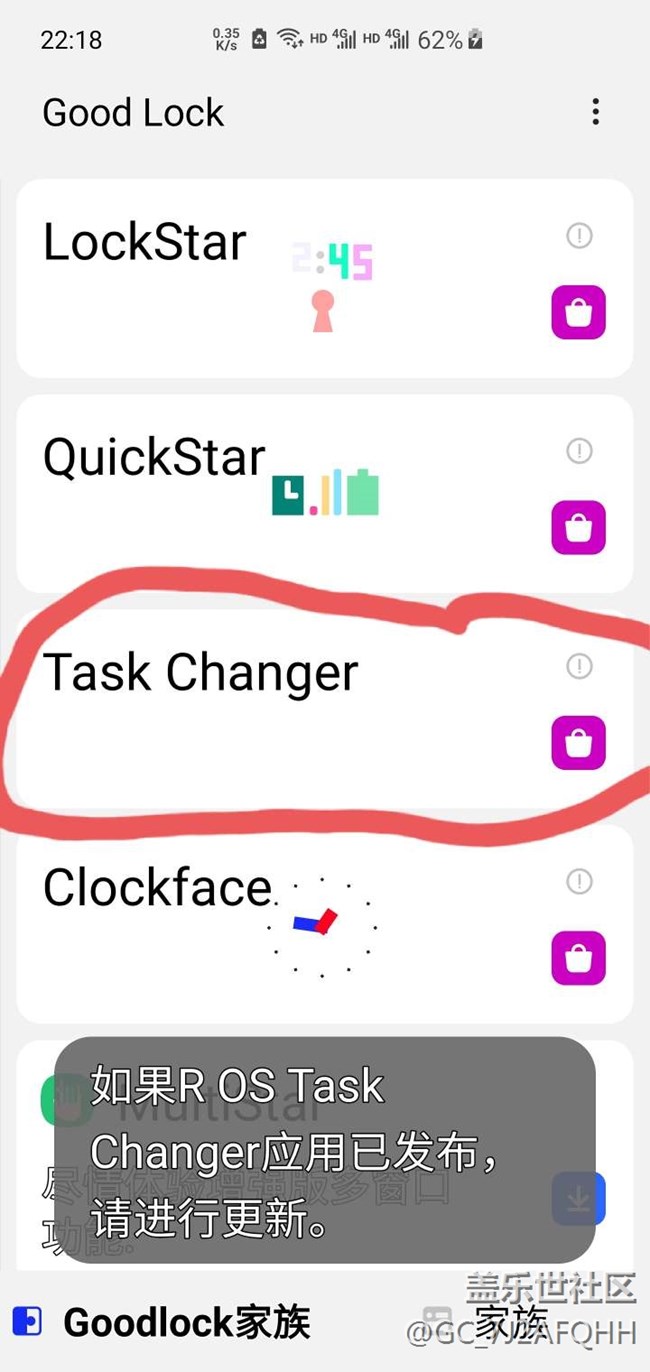Open the overflow menu in Good Lock
This screenshot has height=1372, width=650.
[x=595, y=112]
